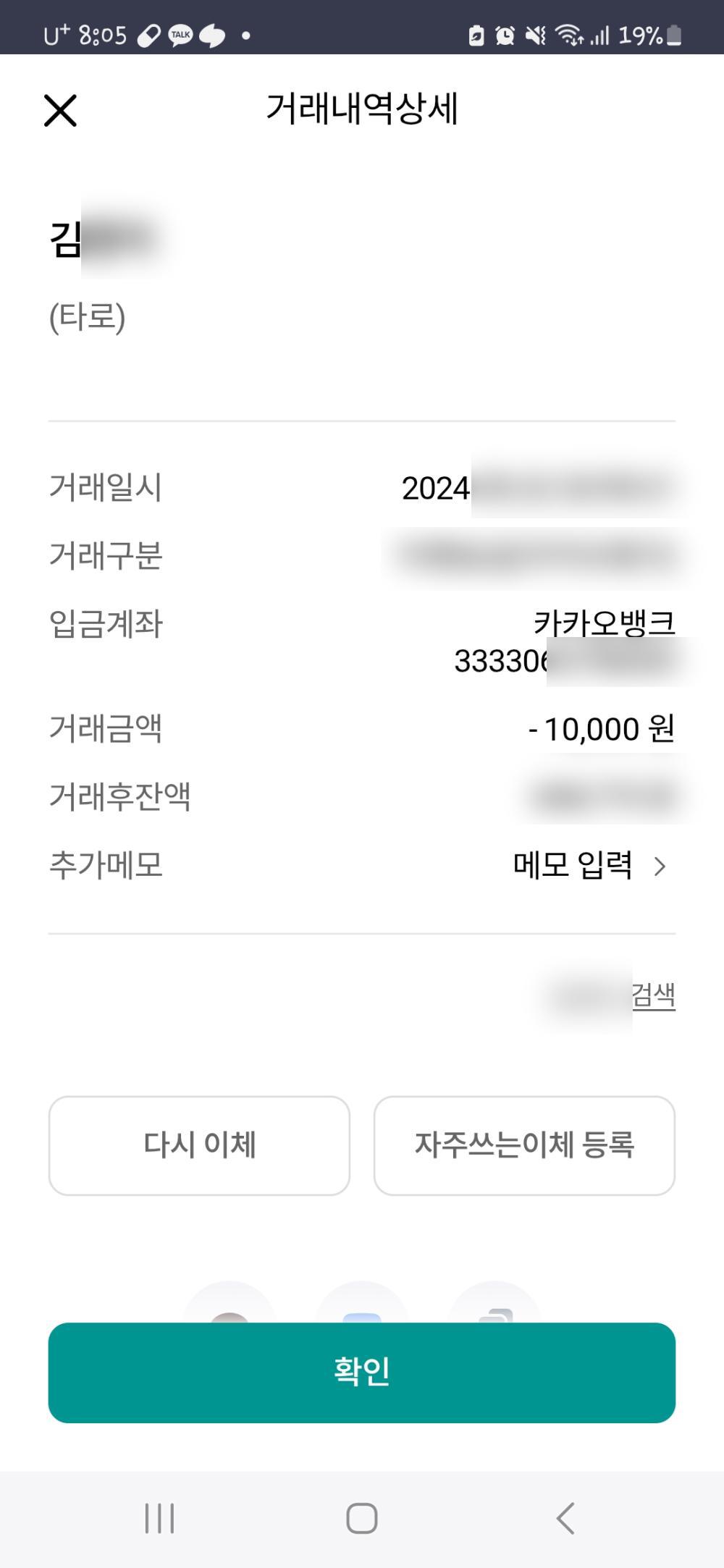Image resolution: width=724 pixels, height=1568 pixels.
Task: Register via 자주쓰는이체 등록
Action: point(524,1145)
